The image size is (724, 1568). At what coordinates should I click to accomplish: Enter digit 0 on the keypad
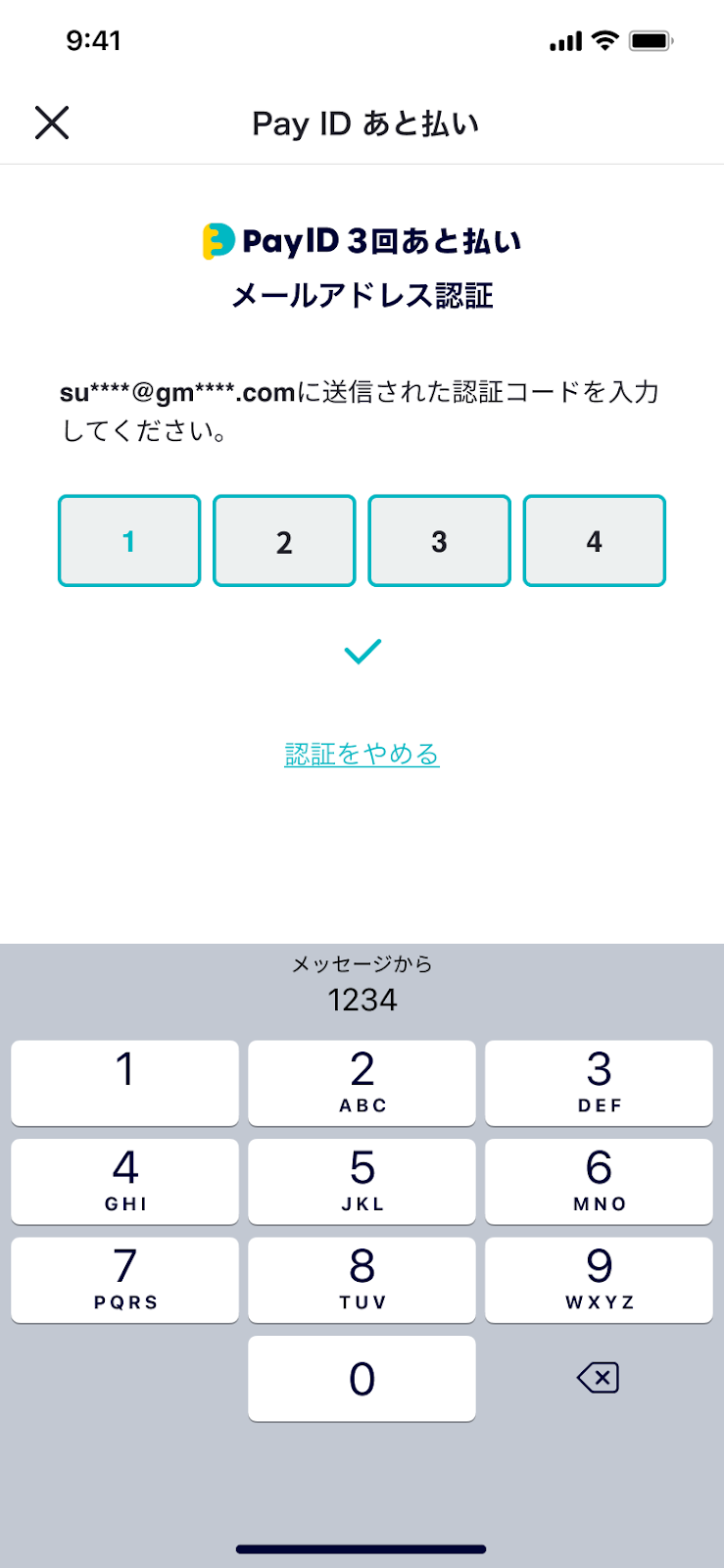click(x=362, y=1378)
